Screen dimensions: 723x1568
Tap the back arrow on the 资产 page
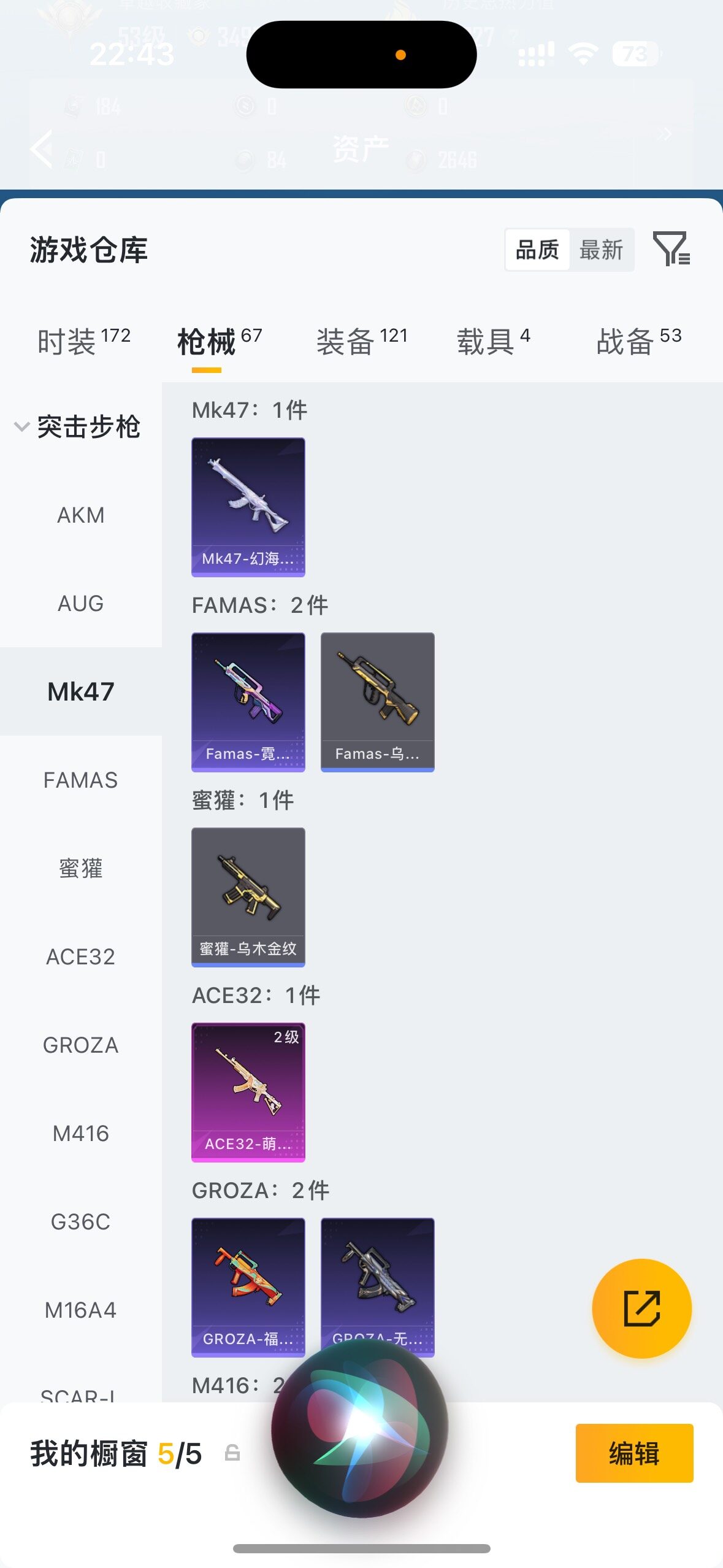pos(40,147)
